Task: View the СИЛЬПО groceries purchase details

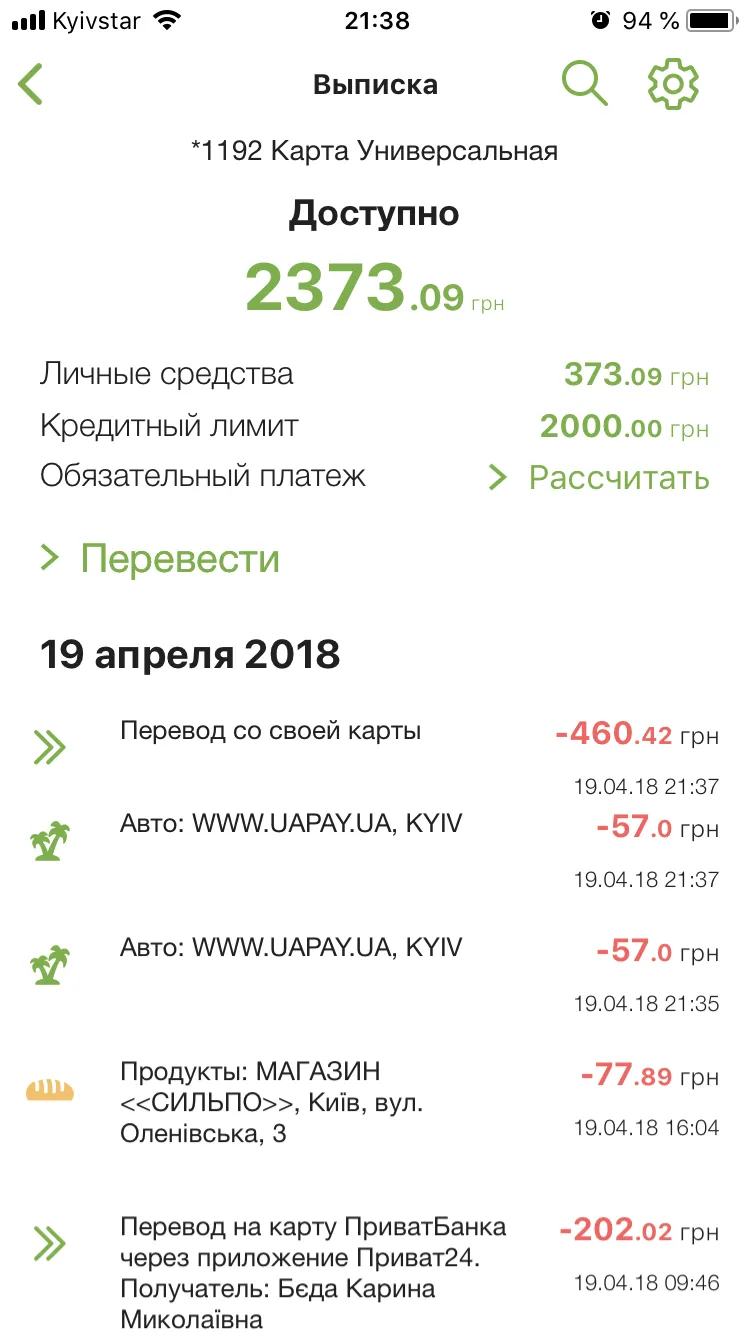Action: pyautogui.click(x=375, y=1100)
